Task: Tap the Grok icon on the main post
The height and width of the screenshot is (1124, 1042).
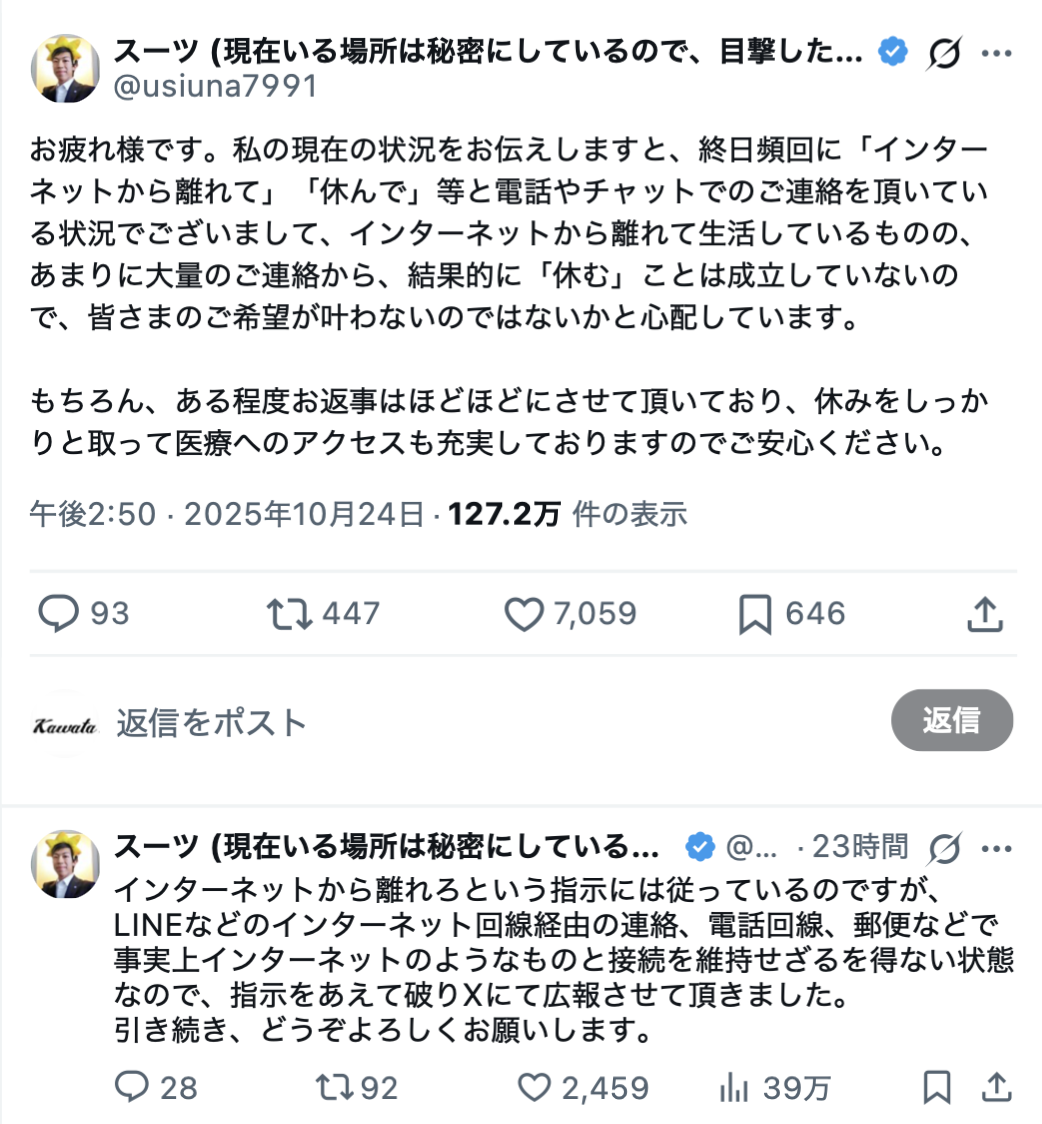Action: pos(943,53)
